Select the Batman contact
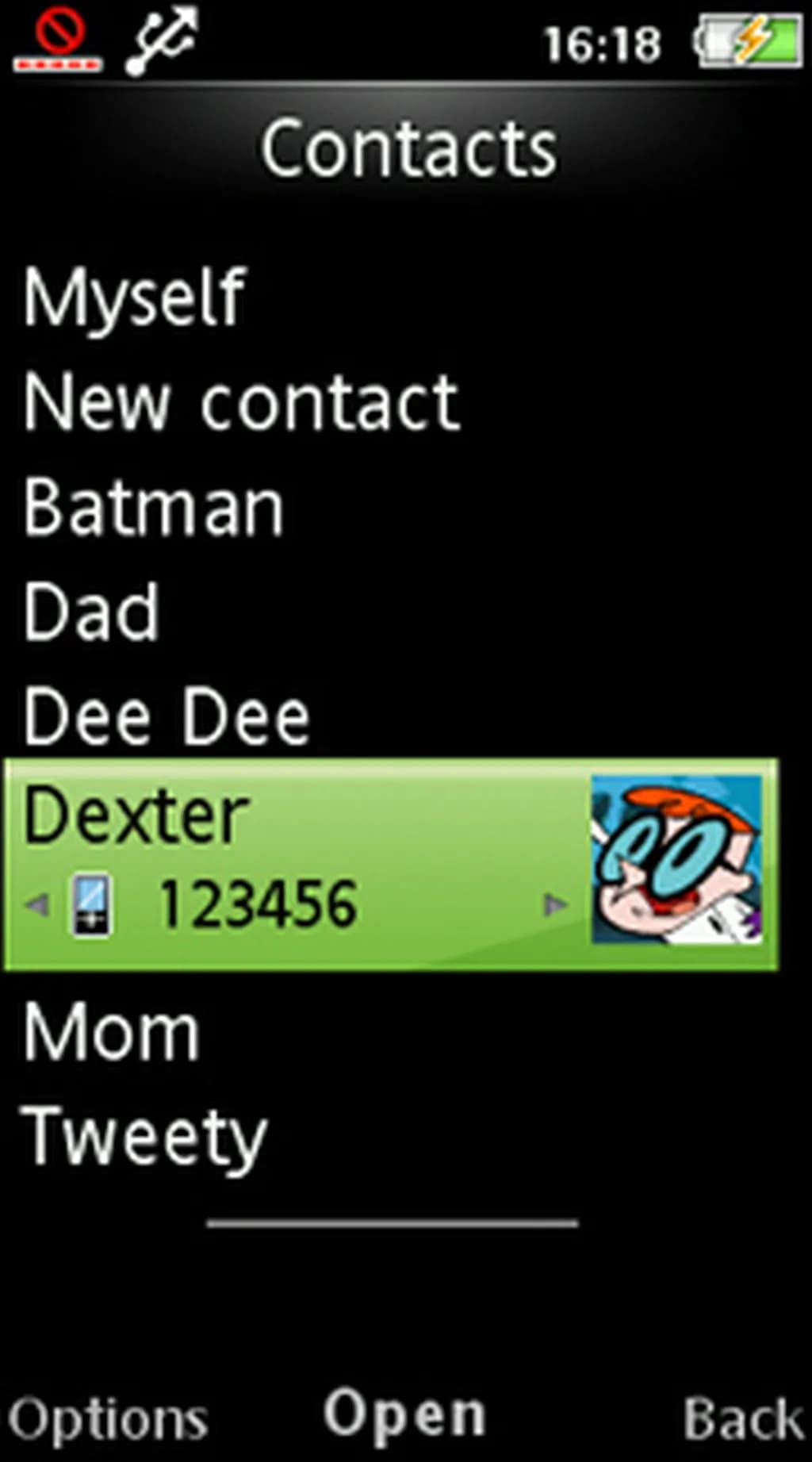812x1462 pixels. coord(153,508)
